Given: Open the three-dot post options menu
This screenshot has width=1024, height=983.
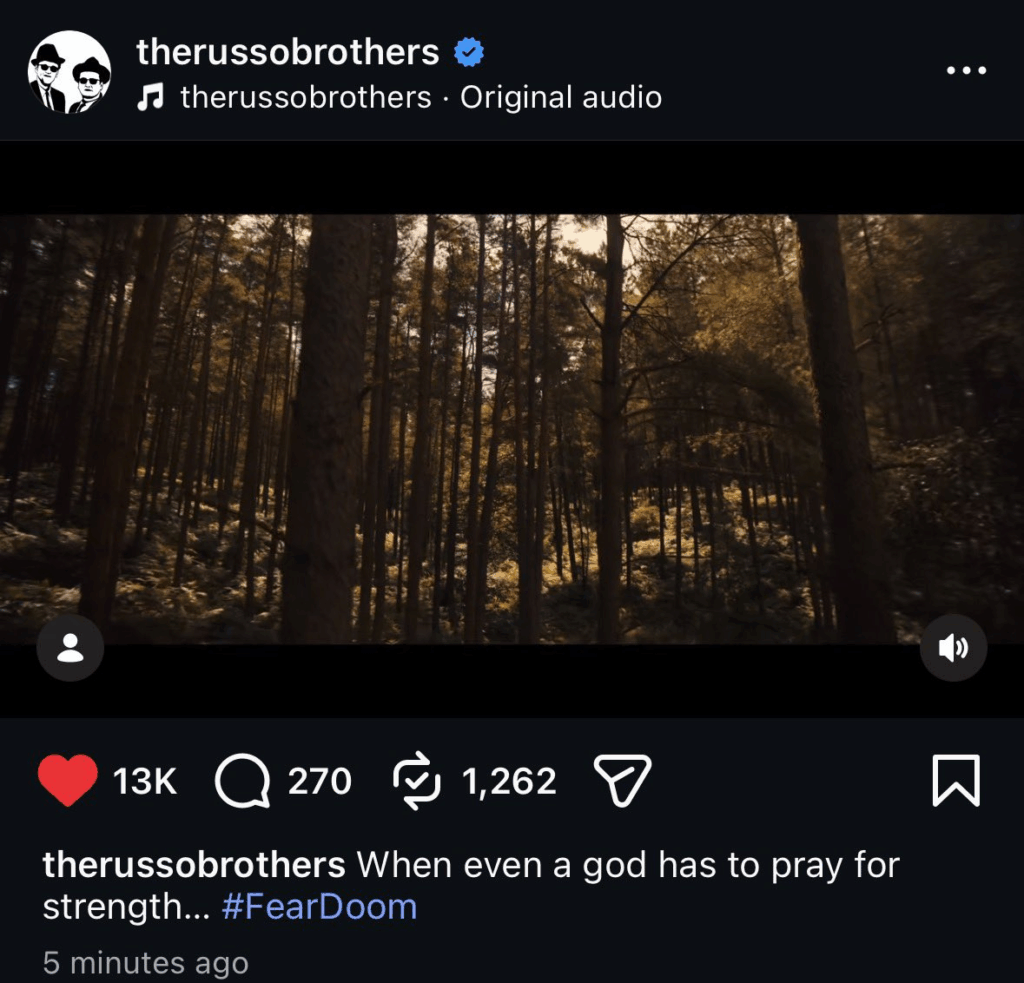Looking at the screenshot, I should coord(966,71).
